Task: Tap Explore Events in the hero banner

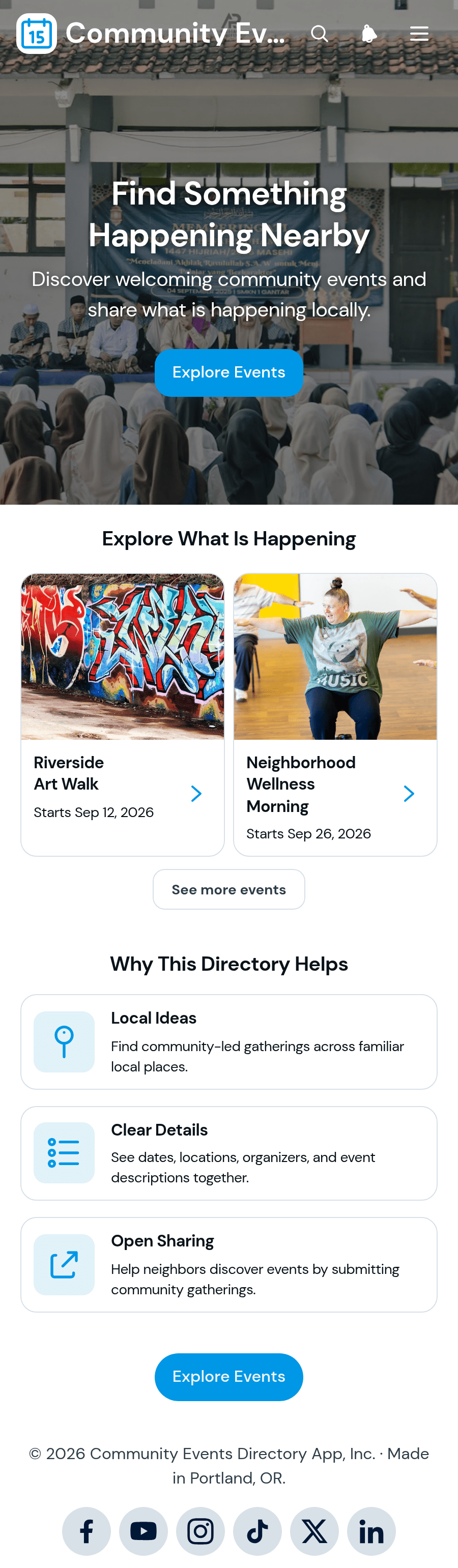Action: [x=229, y=372]
